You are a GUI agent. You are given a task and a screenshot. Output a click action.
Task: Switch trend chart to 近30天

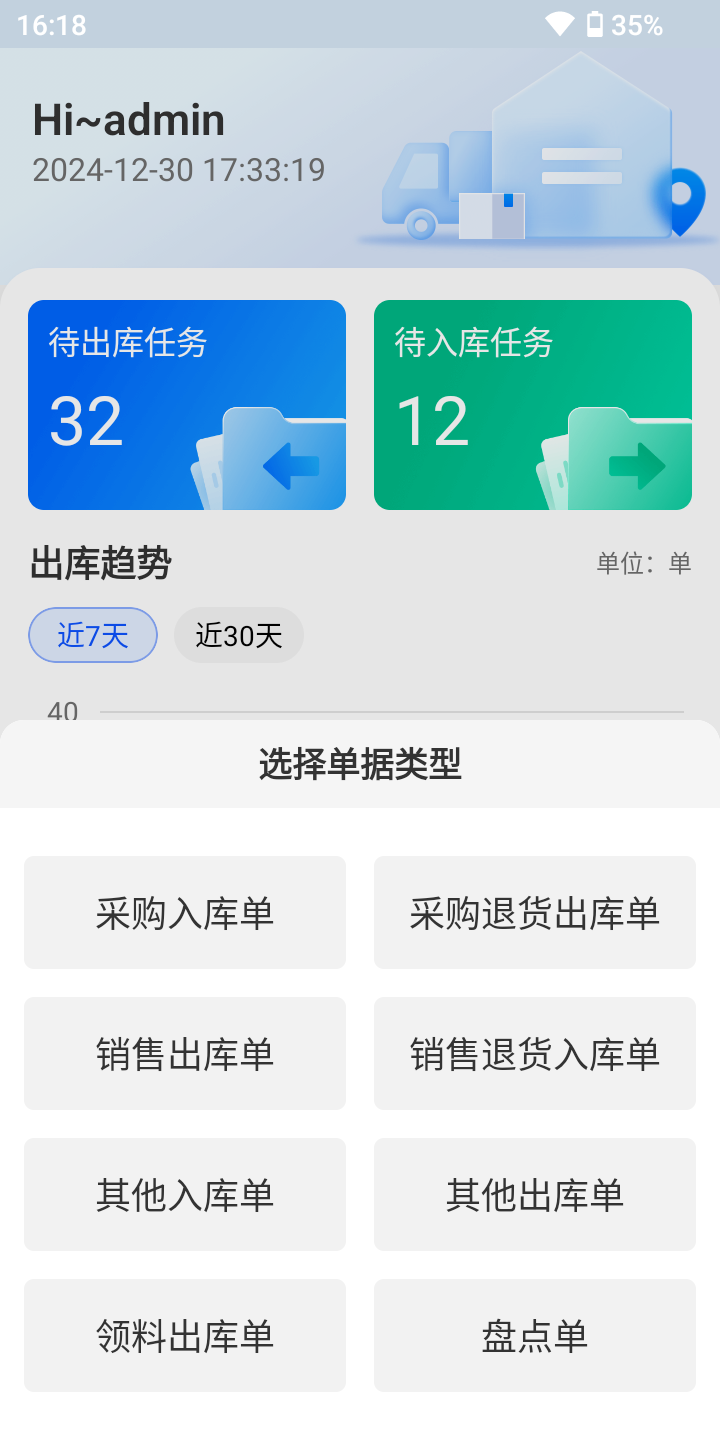point(239,635)
